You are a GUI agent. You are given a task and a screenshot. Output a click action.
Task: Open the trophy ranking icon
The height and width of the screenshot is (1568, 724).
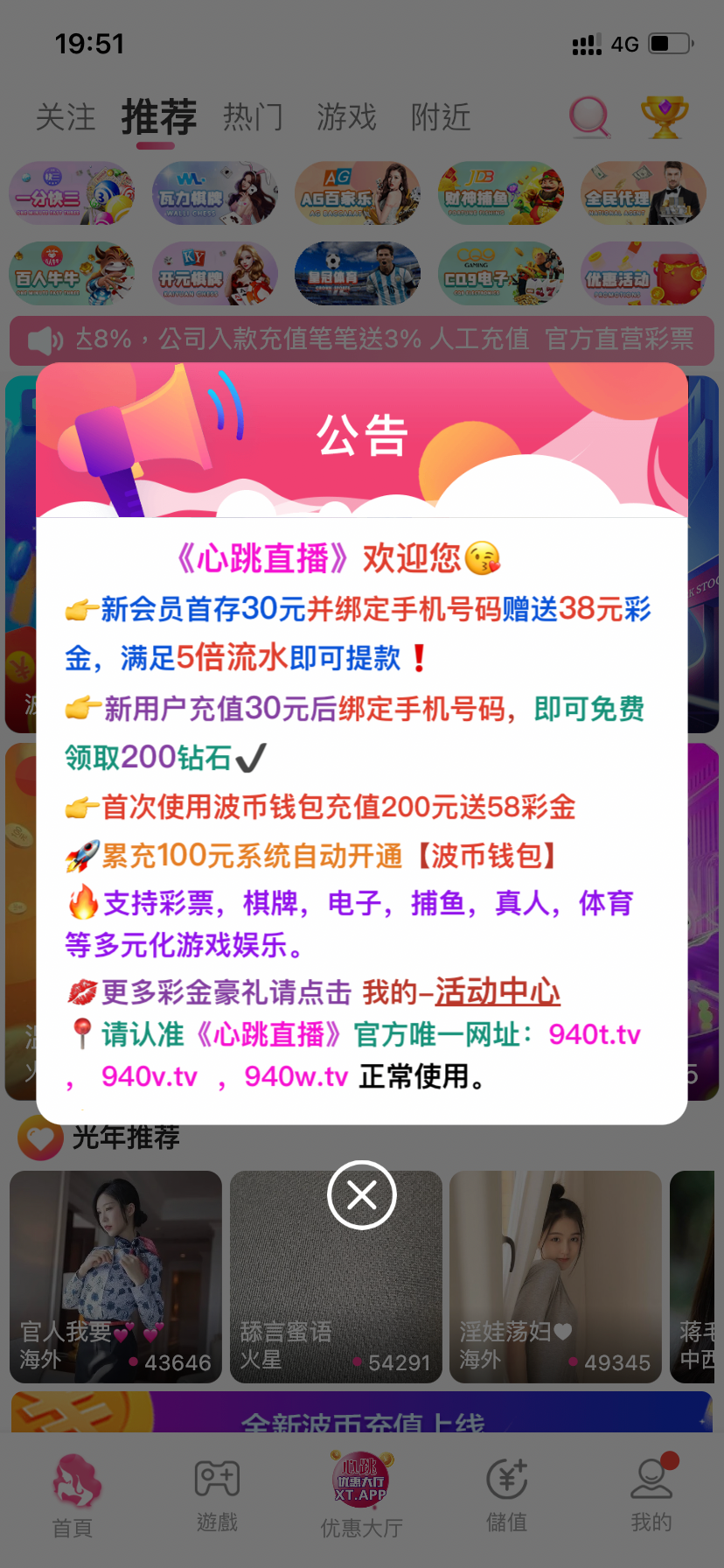coord(665,115)
